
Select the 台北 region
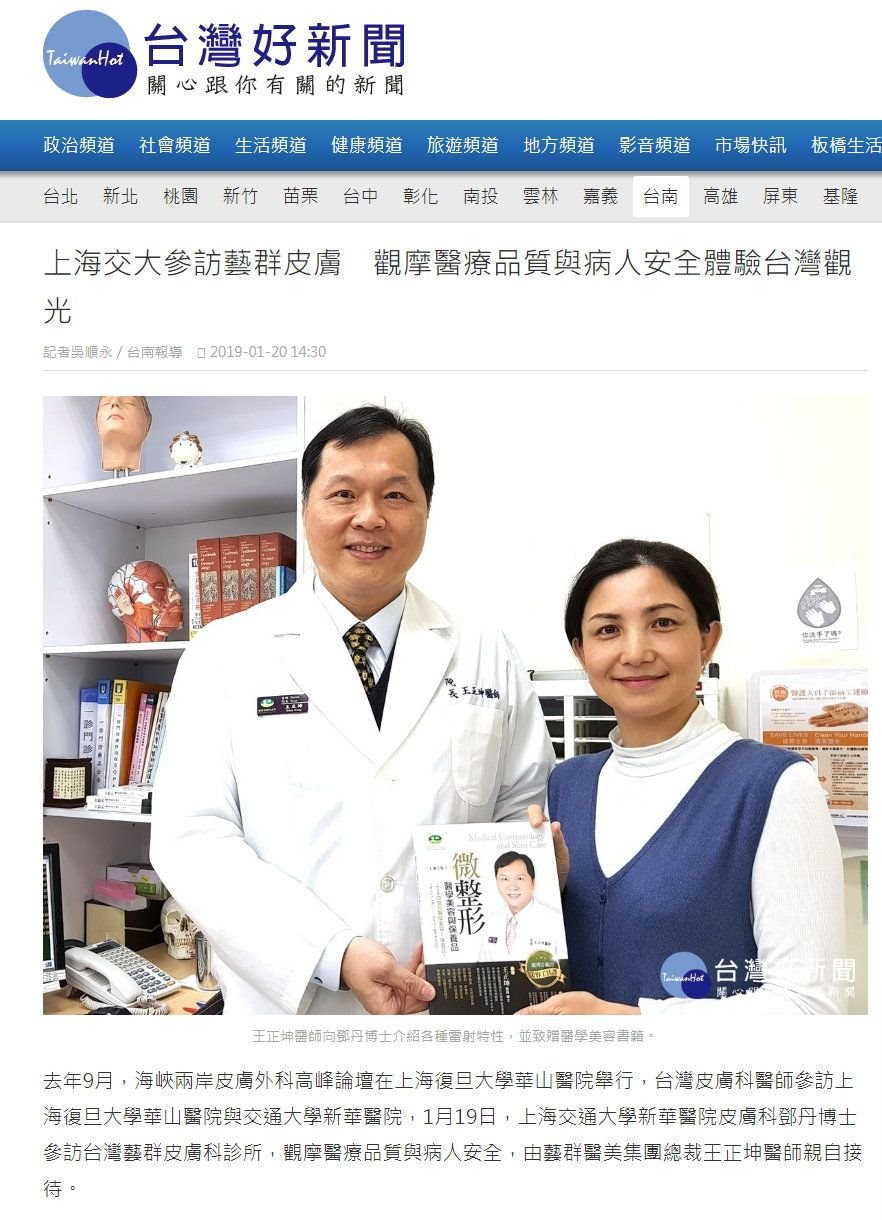[61, 196]
